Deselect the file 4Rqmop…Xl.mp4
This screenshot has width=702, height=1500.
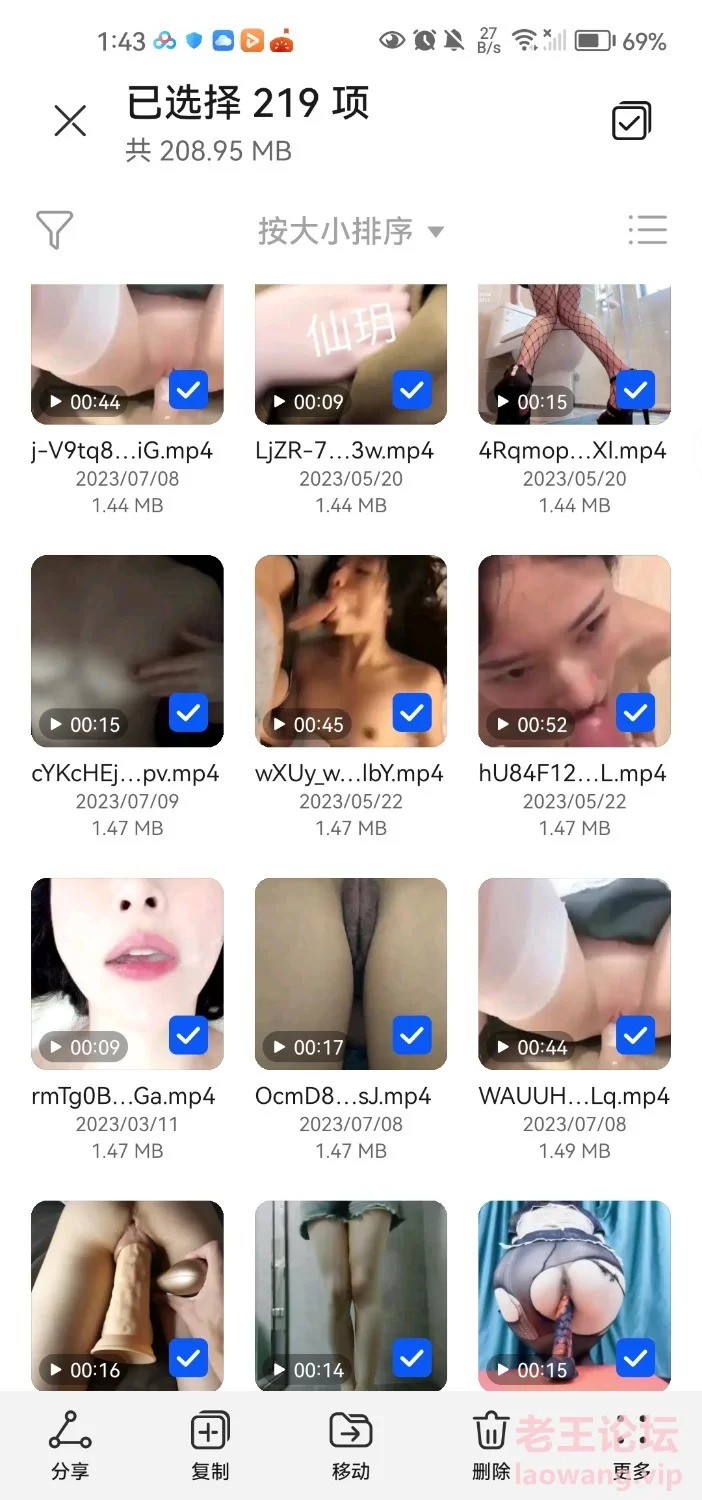click(x=635, y=390)
